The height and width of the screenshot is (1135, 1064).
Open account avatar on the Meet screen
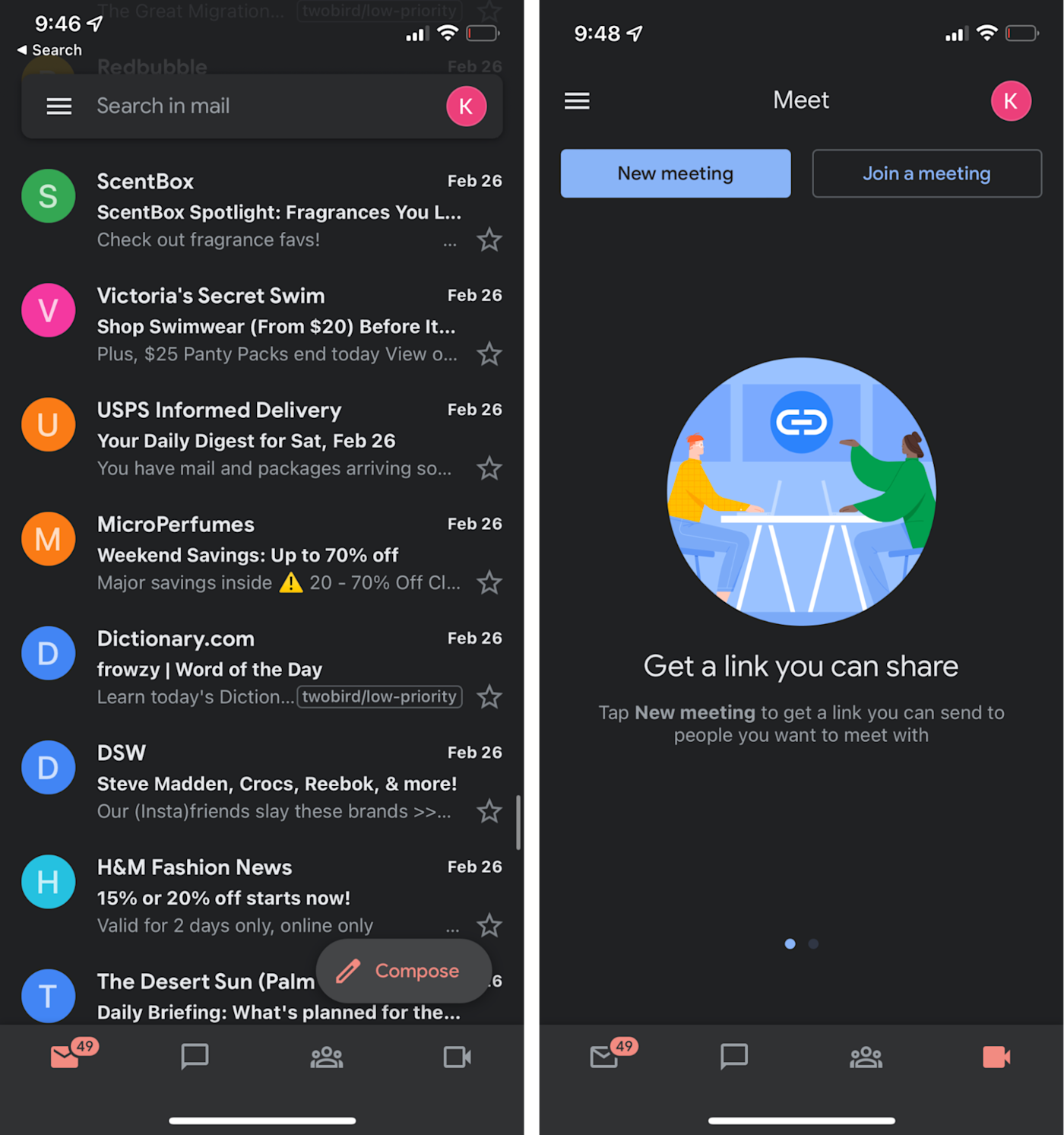(1010, 101)
